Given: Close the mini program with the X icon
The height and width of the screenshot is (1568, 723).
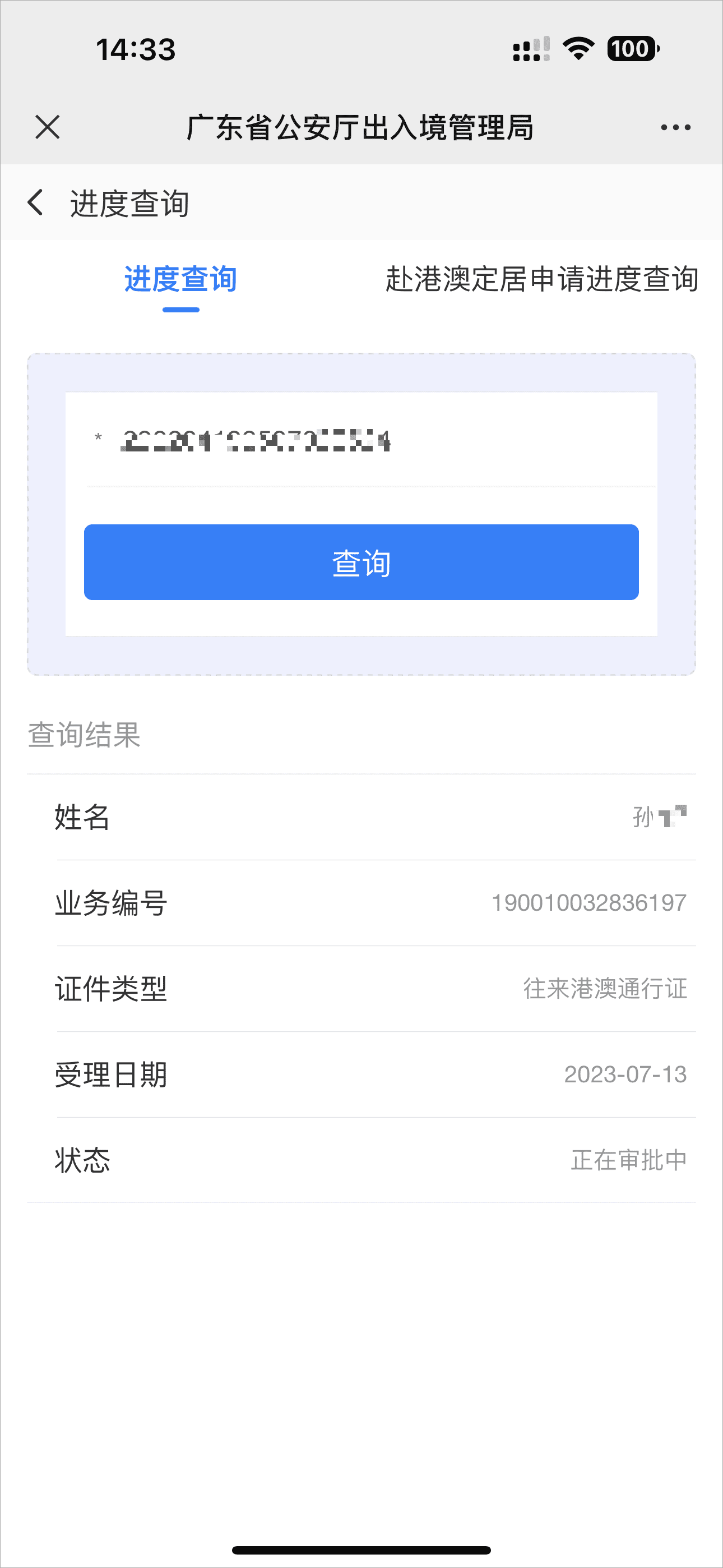Looking at the screenshot, I should [x=48, y=127].
